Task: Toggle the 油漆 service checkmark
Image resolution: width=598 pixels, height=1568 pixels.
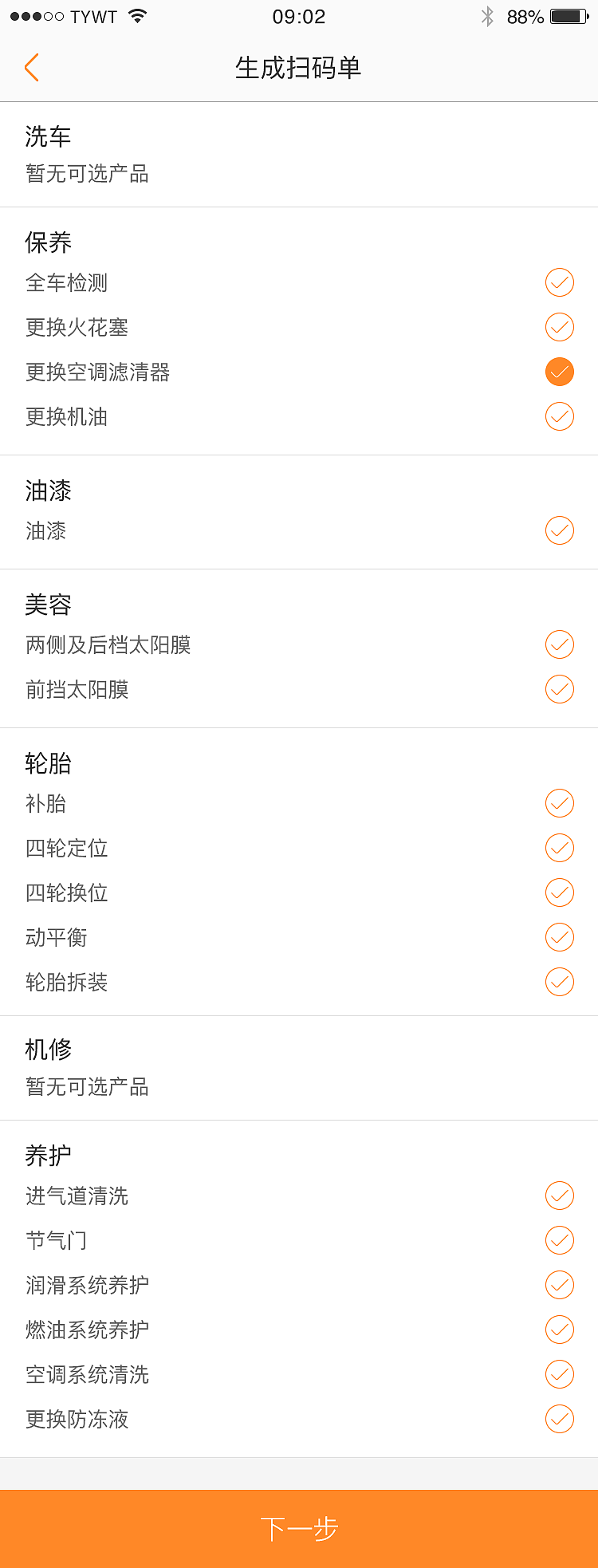Action: [559, 530]
